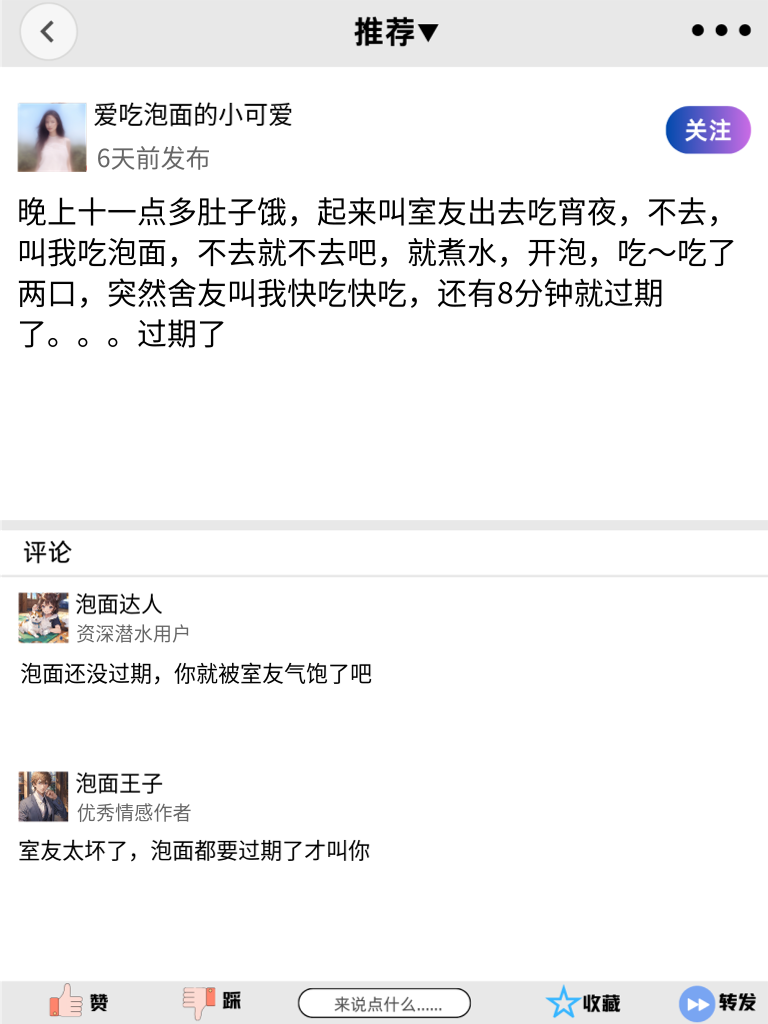
Task: Open the post author's profile picture
Action: (x=52, y=136)
